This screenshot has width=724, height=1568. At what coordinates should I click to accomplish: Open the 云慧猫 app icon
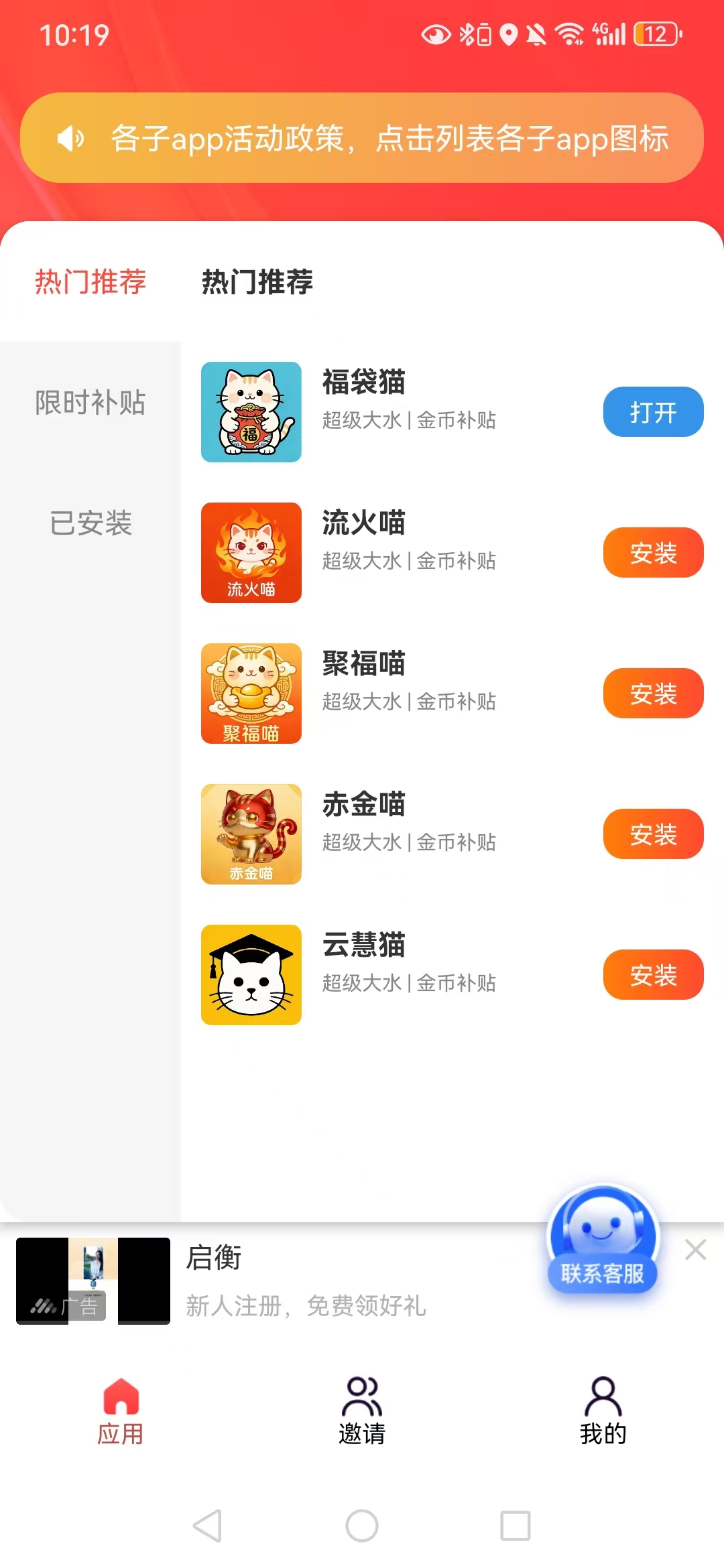(x=251, y=975)
